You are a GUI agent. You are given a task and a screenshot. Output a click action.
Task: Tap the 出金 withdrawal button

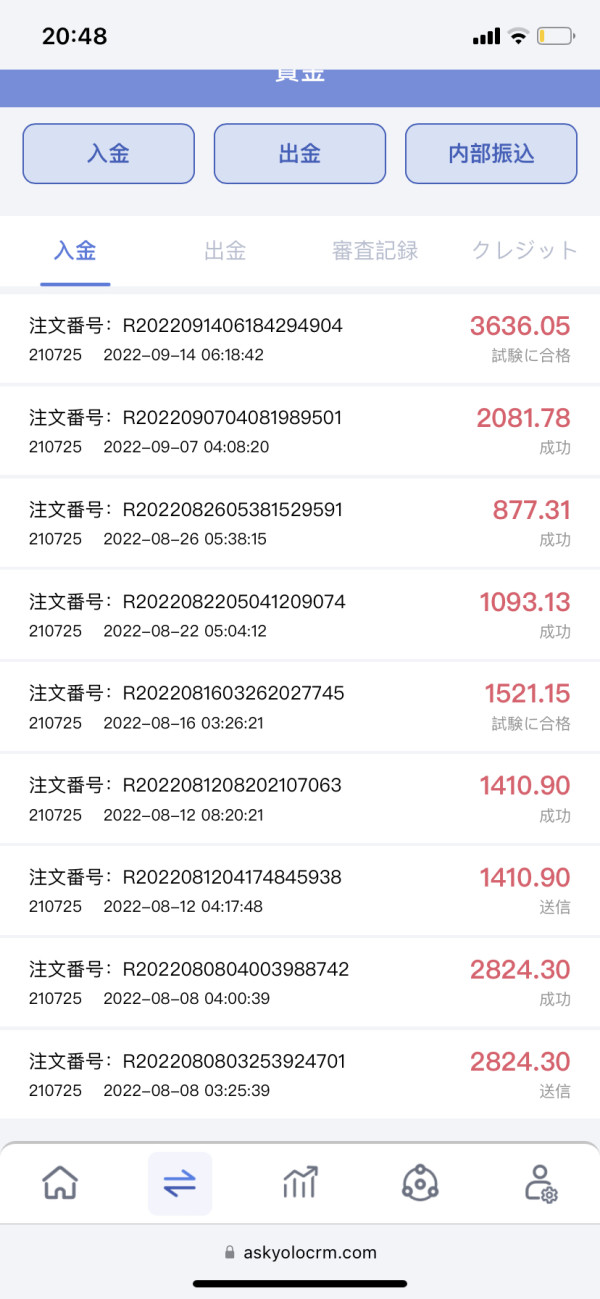coord(299,154)
